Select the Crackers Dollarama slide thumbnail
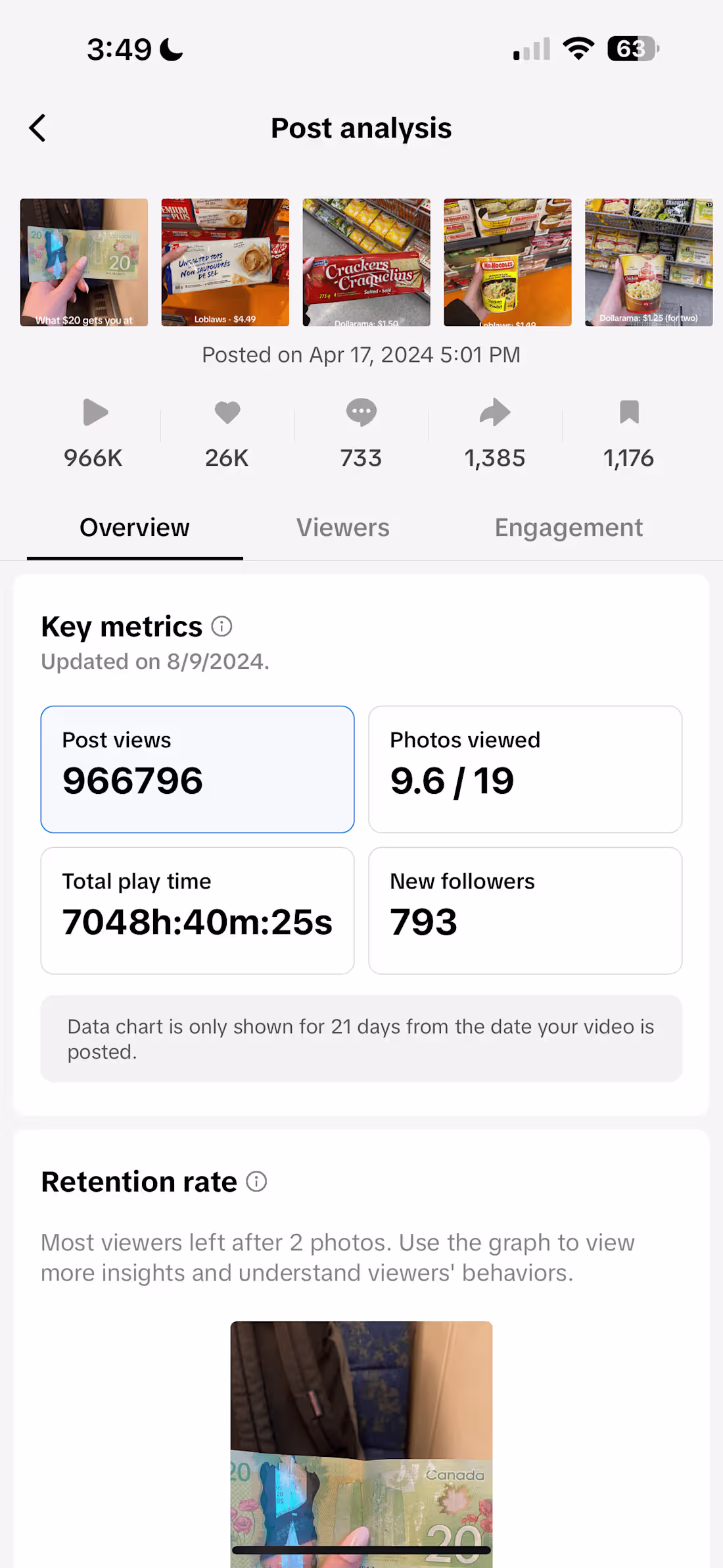This screenshot has width=723, height=1568. click(365, 262)
